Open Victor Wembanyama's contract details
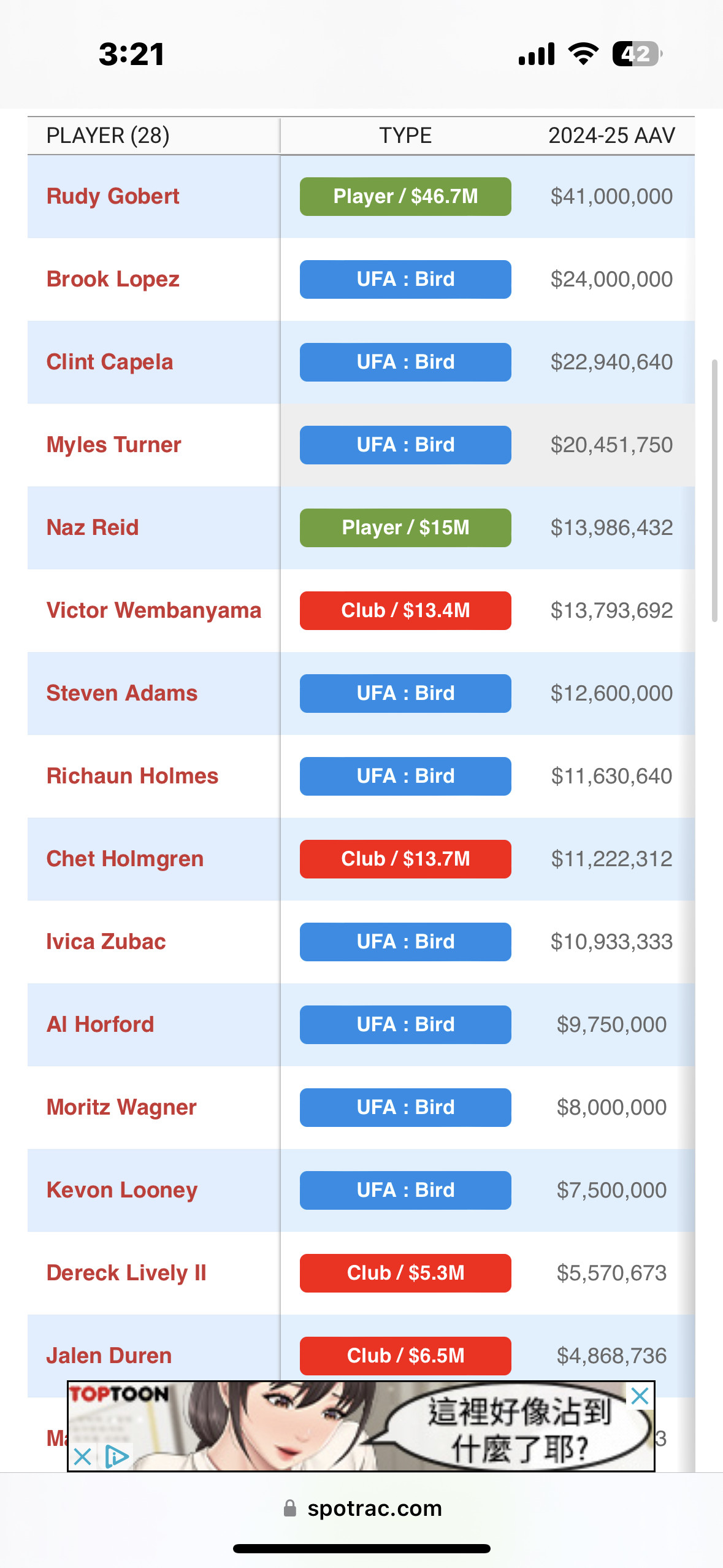 [x=154, y=610]
